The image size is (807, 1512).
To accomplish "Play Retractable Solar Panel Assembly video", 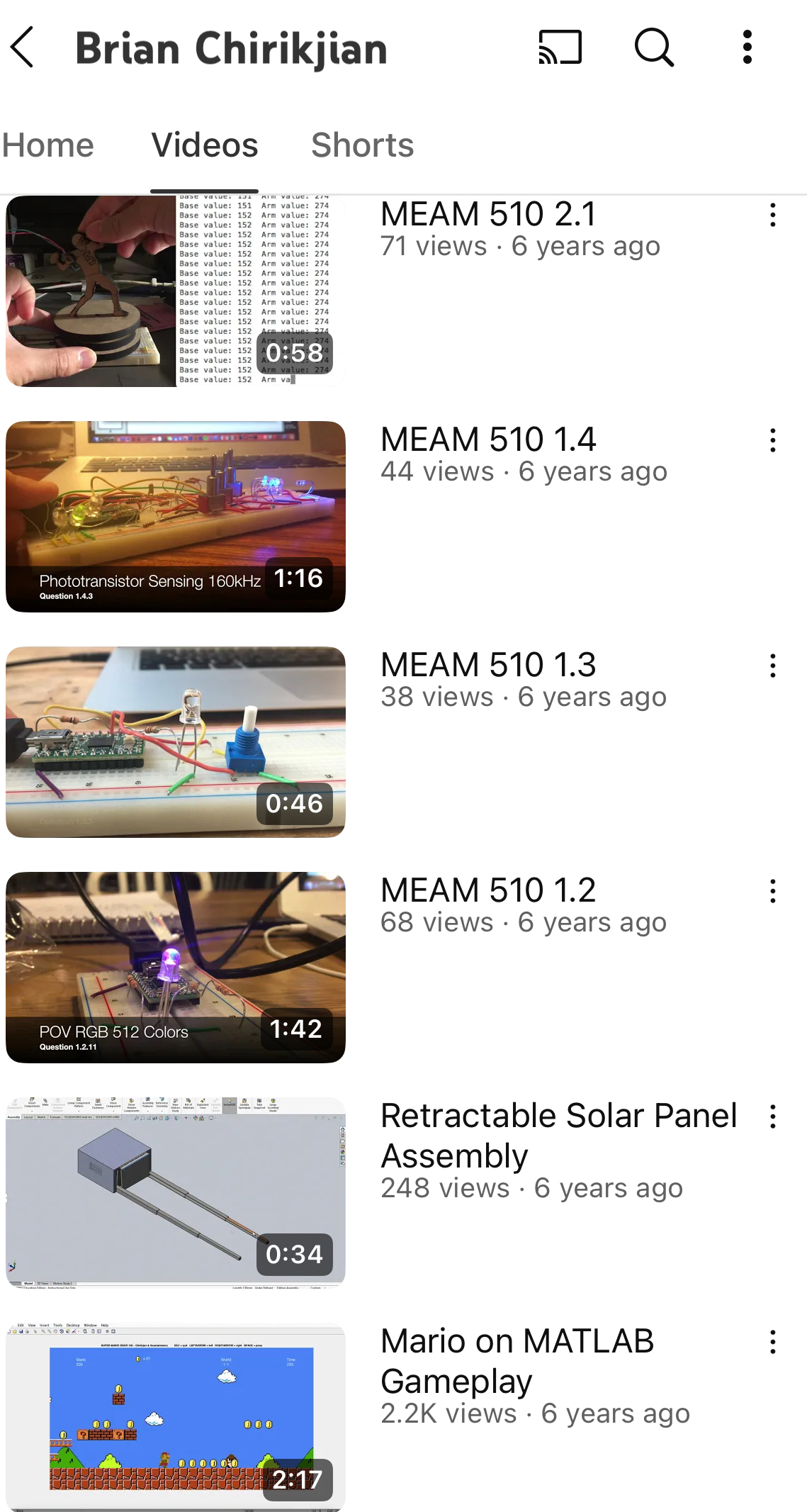I will (176, 1193).
